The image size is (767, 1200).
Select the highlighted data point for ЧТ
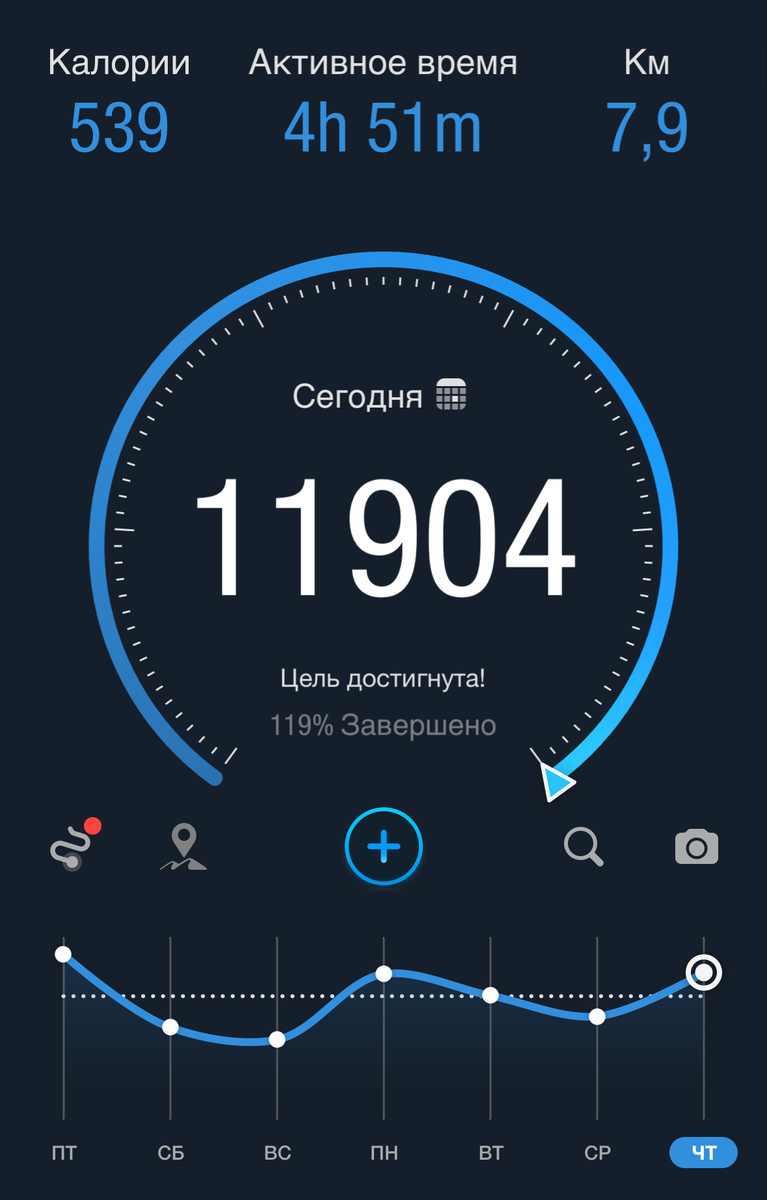[704, 973]
